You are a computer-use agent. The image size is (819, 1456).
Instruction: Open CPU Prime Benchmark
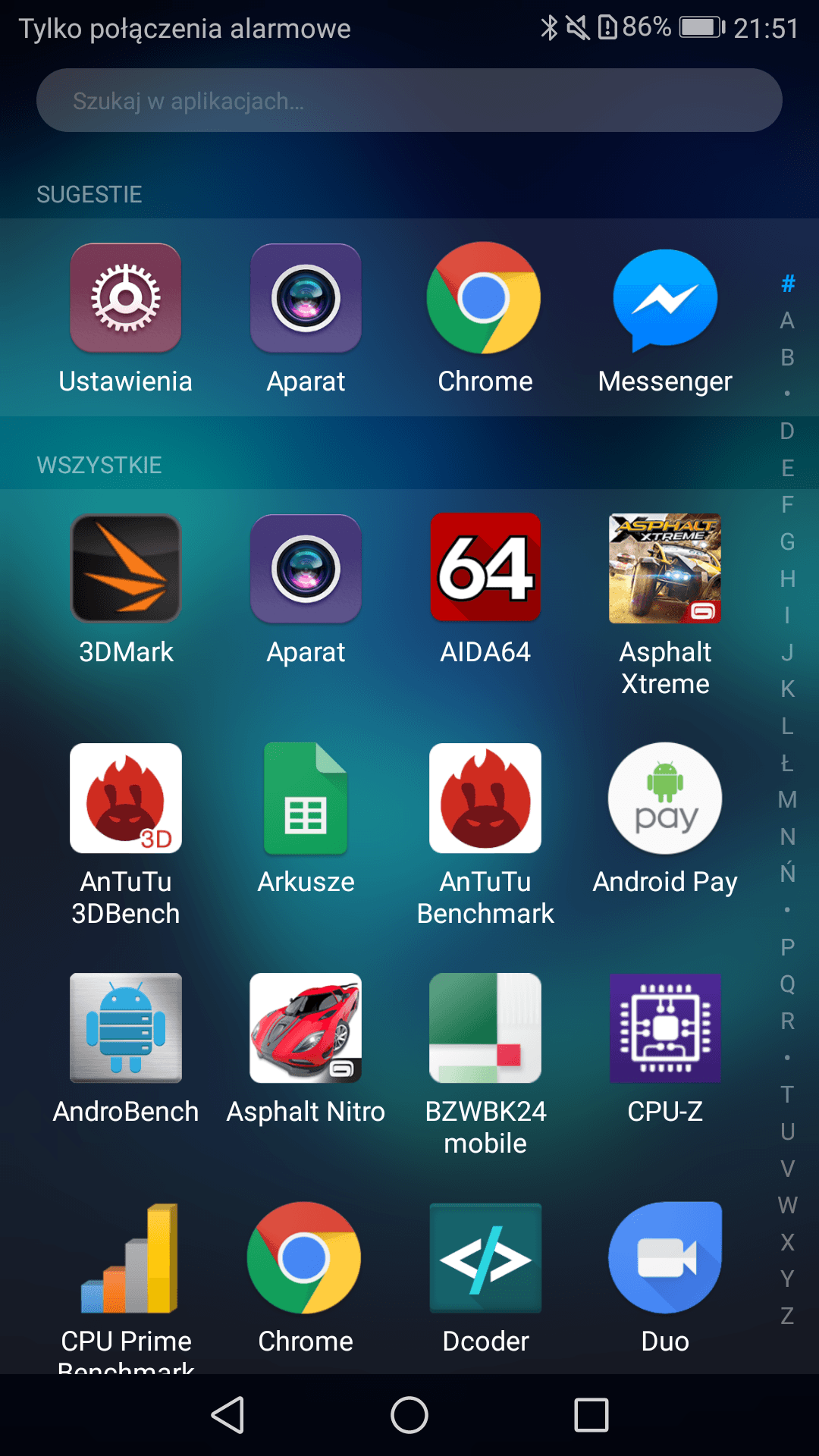click(126, 1258)
